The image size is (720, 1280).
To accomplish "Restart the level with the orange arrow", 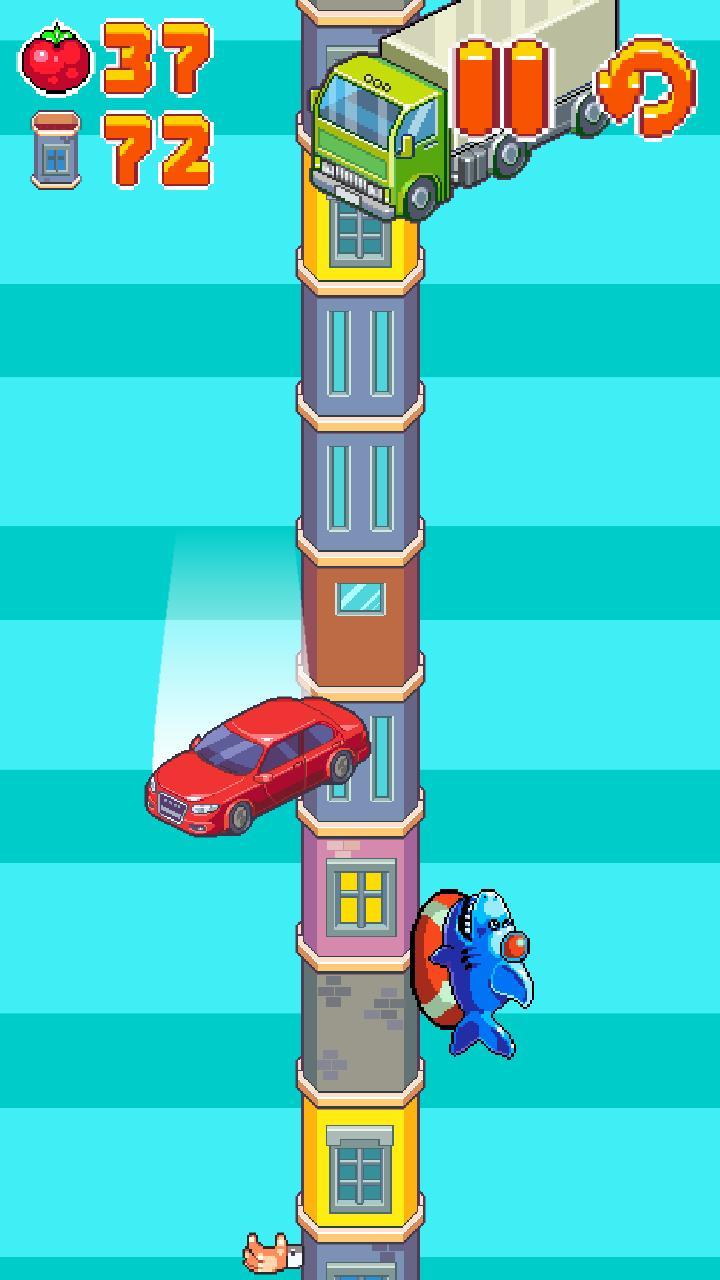I will (x=647, y=88).
